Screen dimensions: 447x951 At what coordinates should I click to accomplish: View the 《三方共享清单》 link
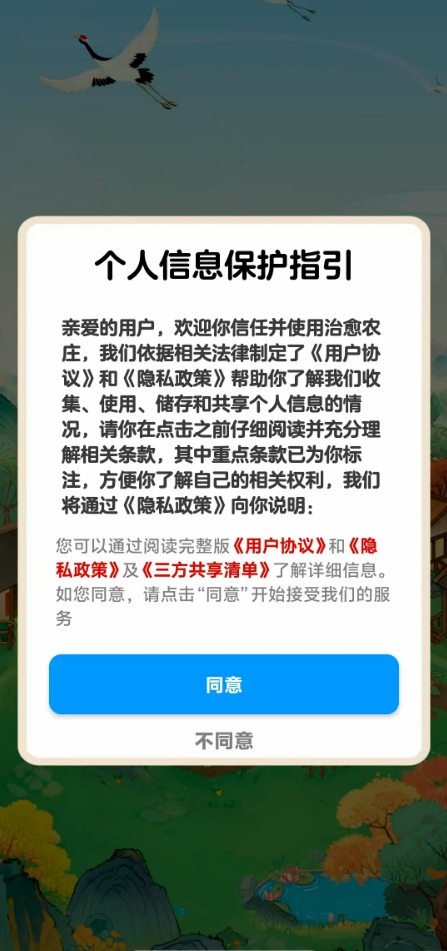[x=206, y=570]
